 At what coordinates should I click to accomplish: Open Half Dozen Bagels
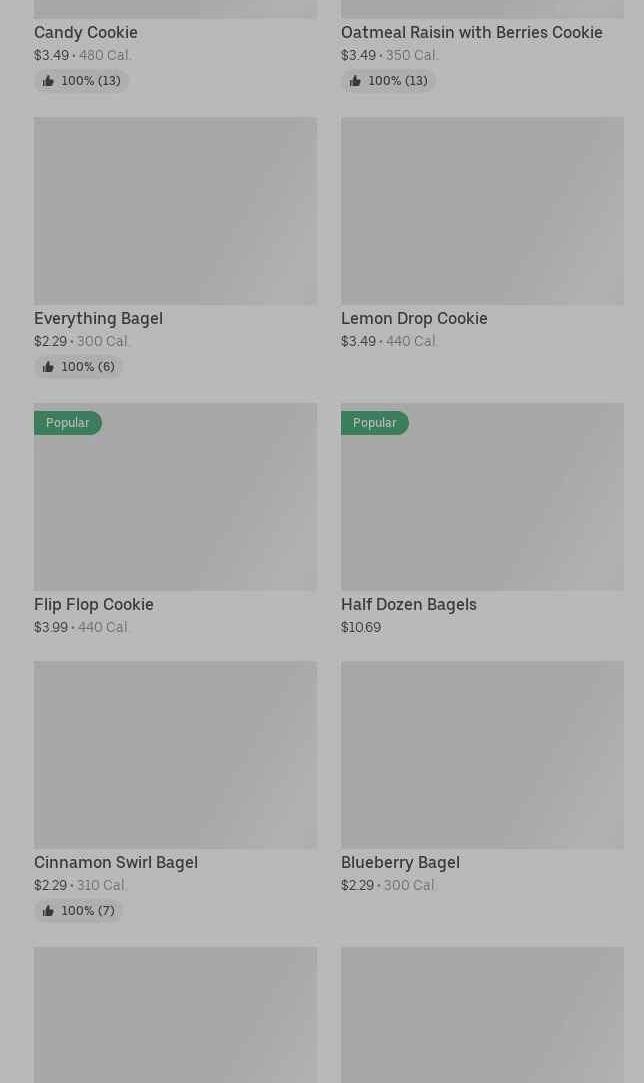[481, 498]
